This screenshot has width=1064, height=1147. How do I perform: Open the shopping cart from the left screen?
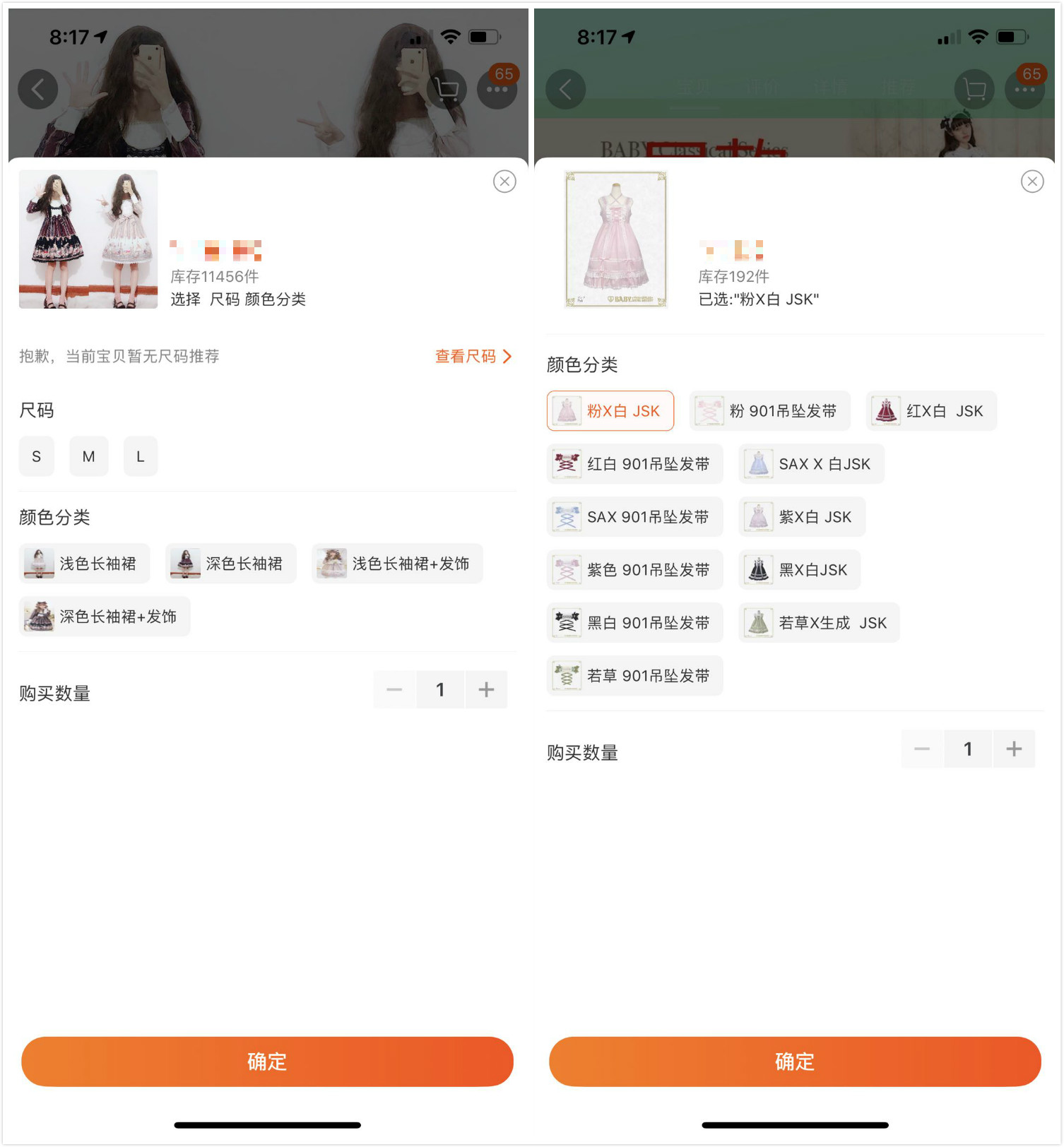pyautogui.click(x=446, y=88)
